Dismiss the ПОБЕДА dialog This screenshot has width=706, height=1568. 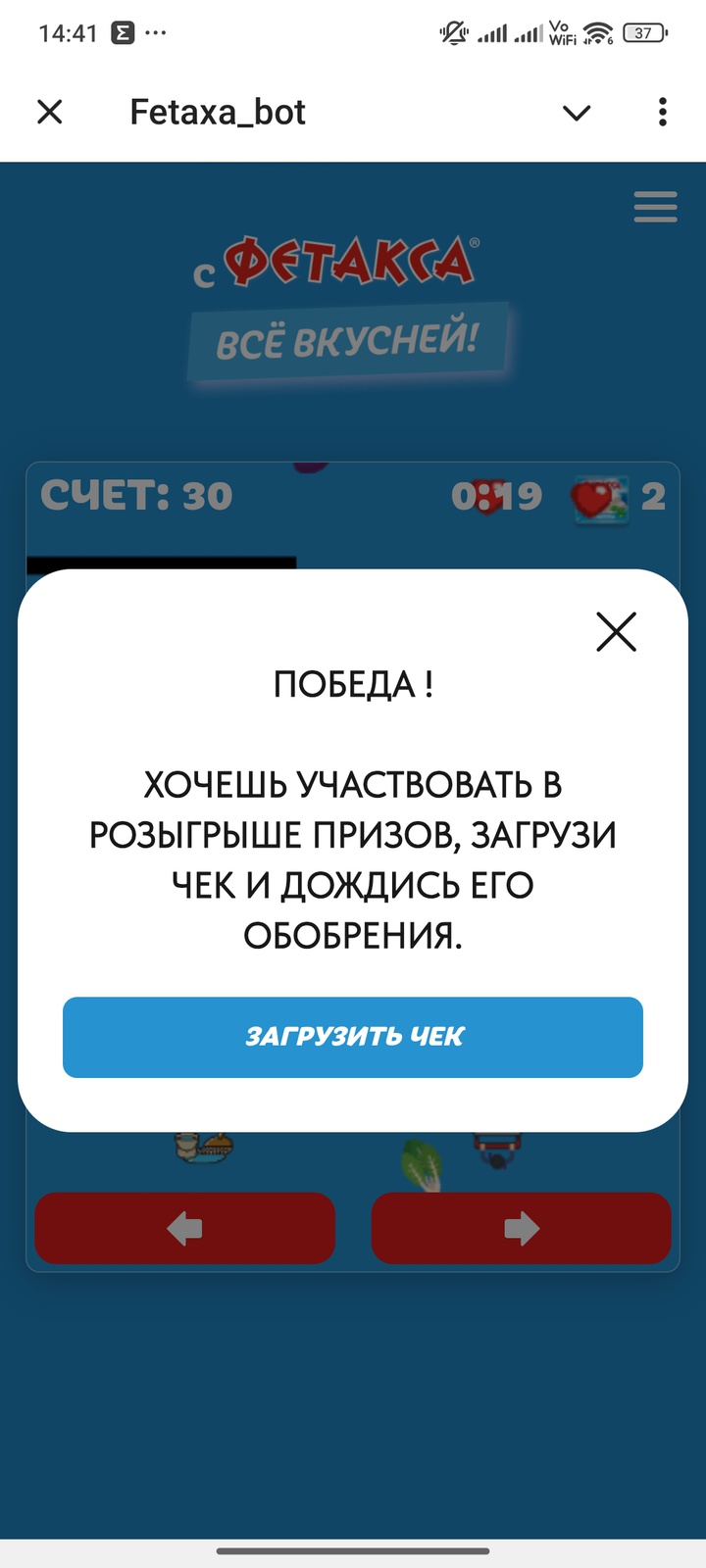tap(616, 632)
